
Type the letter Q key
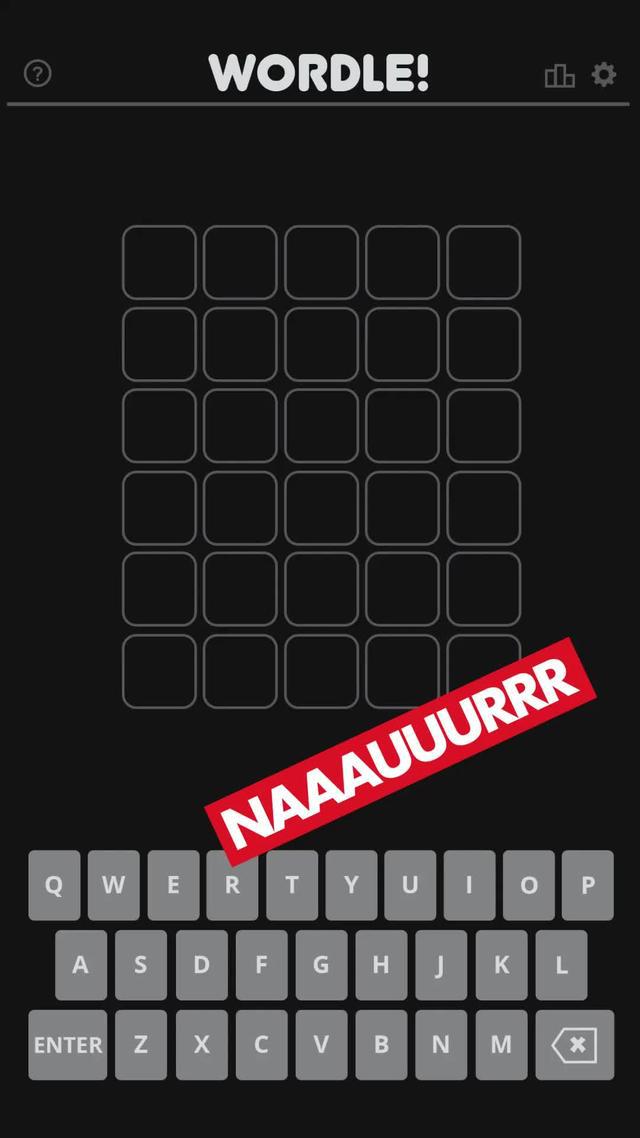(x=54, y=886)
